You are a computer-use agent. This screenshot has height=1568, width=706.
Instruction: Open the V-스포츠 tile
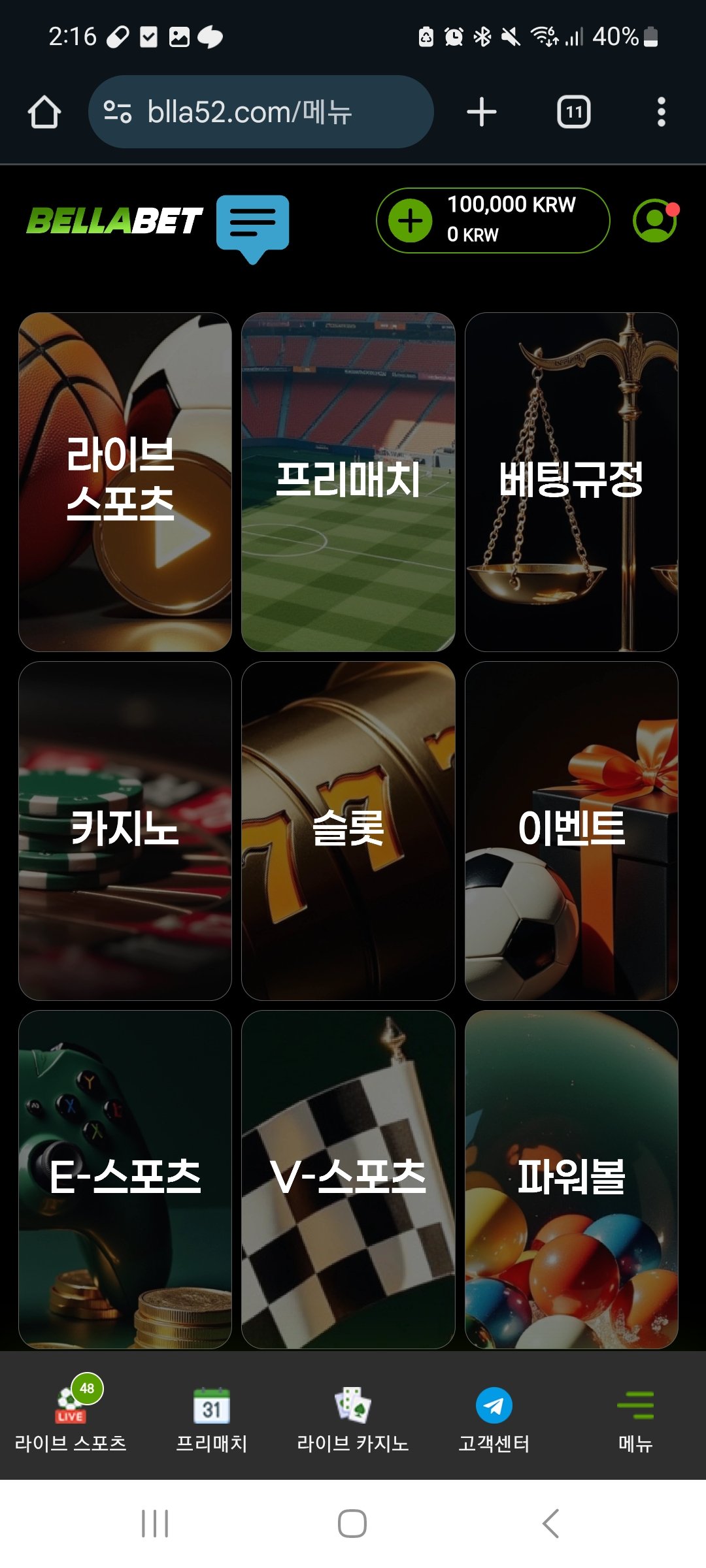(348, 1179)
